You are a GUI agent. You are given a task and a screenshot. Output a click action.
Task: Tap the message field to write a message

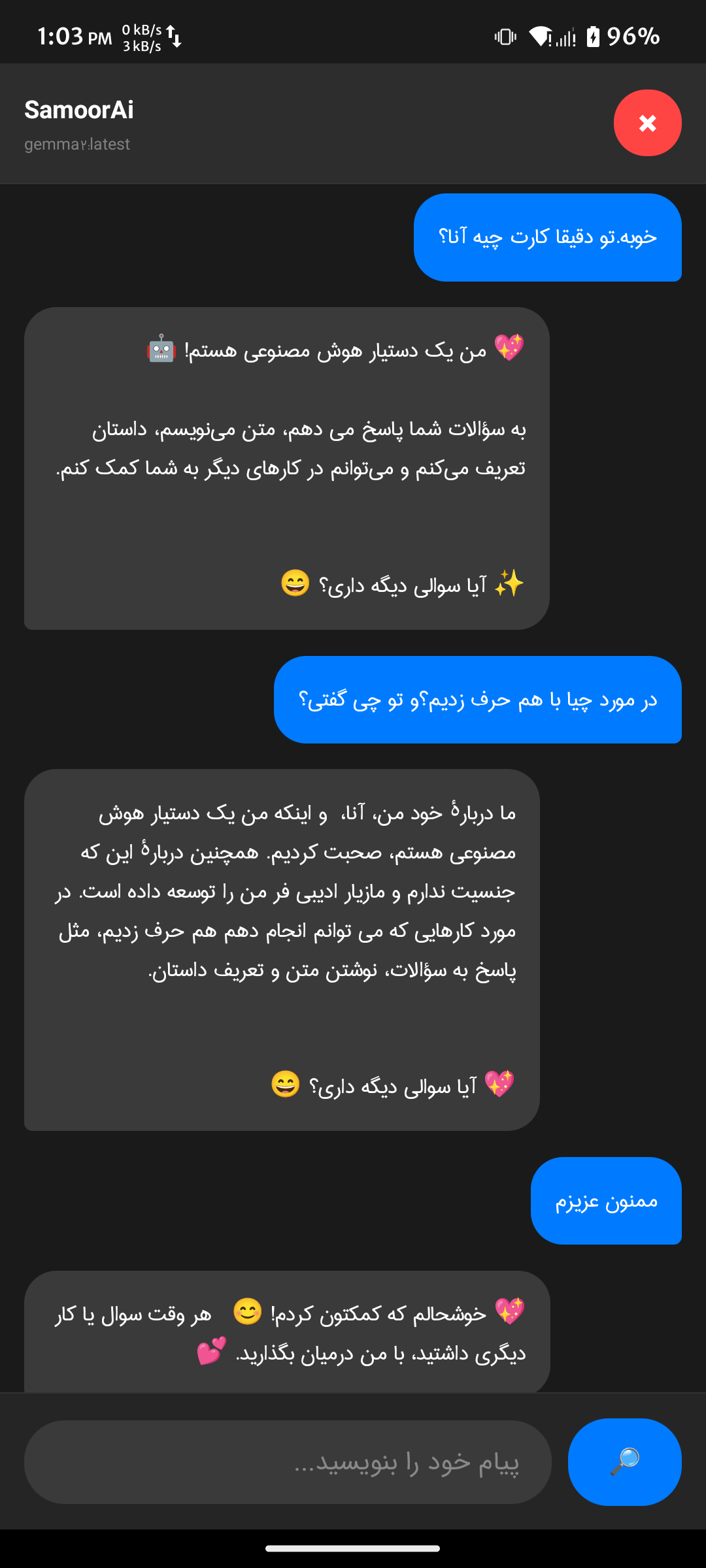point(288,1462)
